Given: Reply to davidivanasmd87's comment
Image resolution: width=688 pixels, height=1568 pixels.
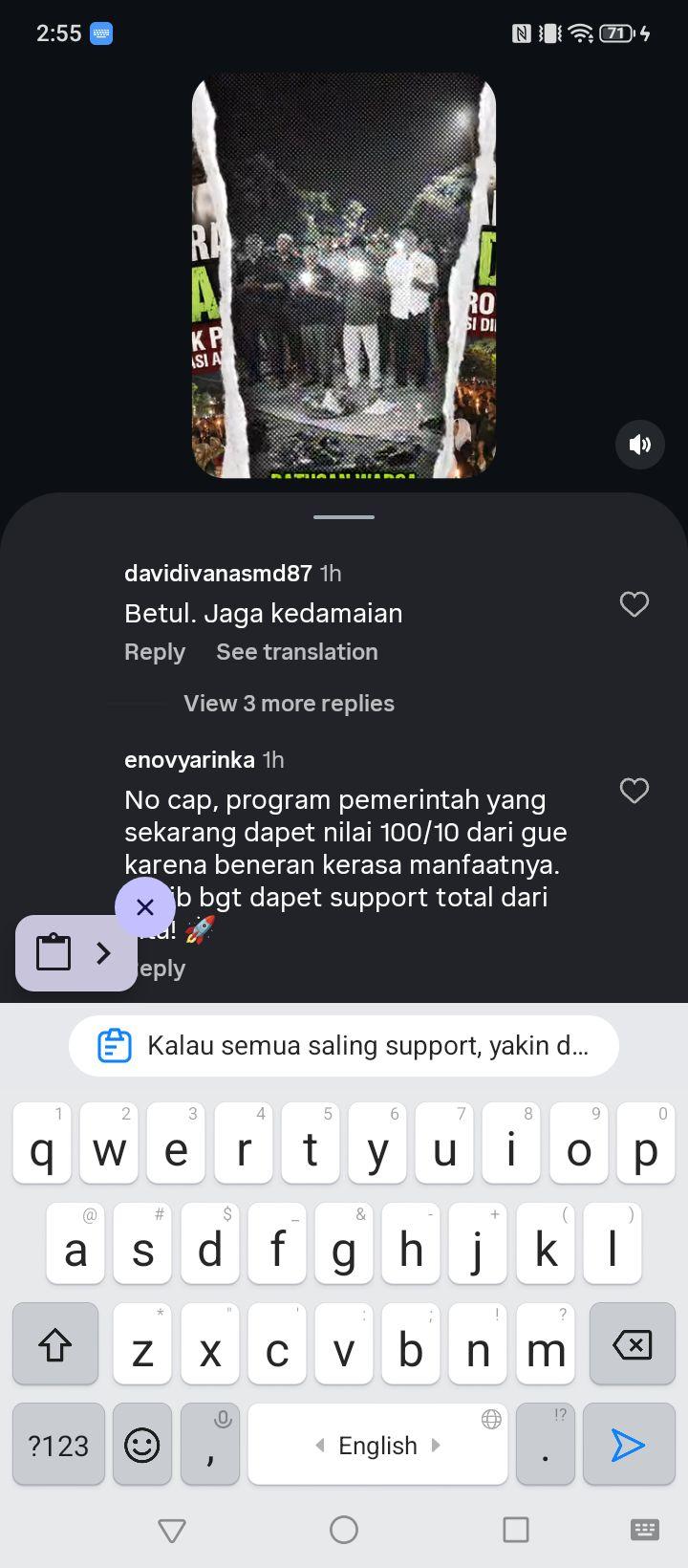Looking at the screenshot, I should click(x=155, y=652).
